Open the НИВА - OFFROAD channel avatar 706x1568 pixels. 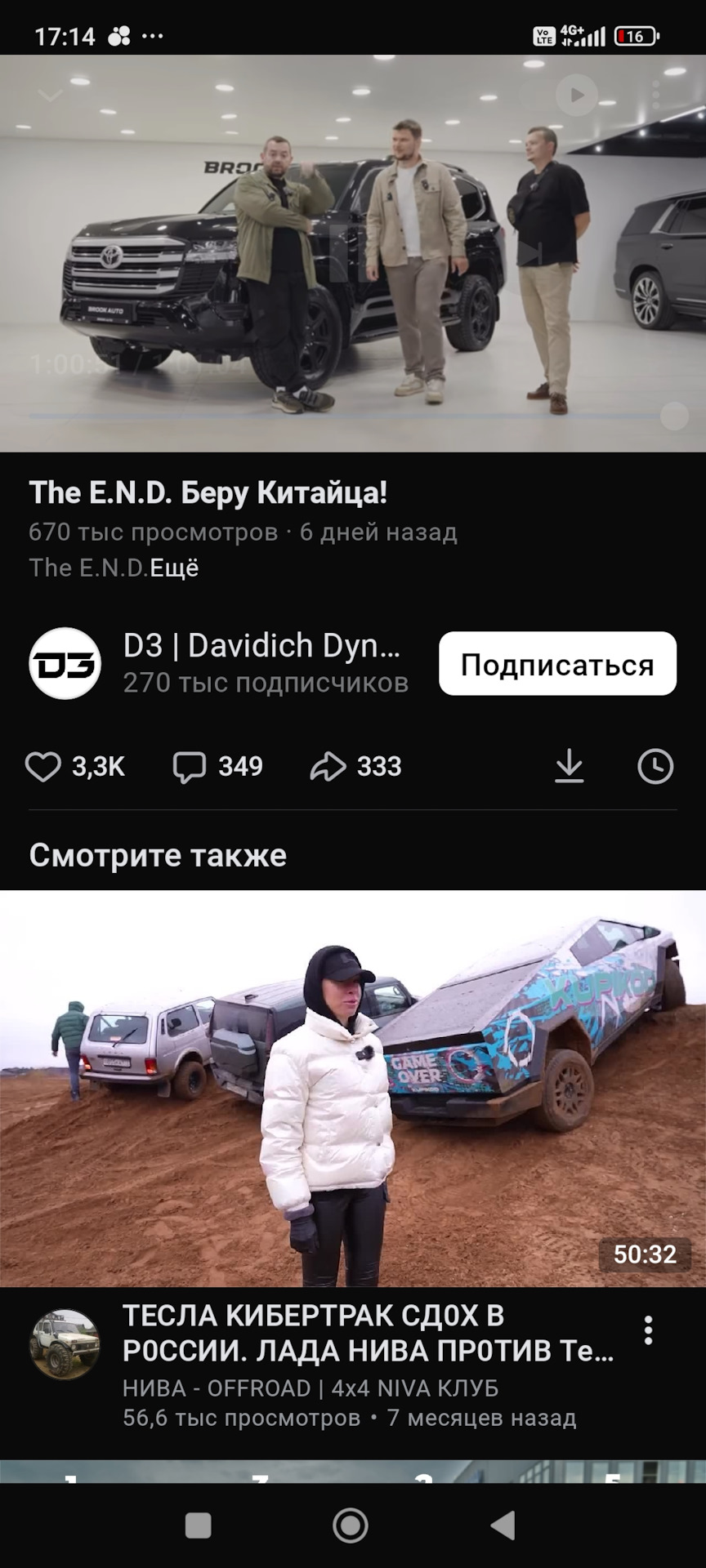(x=65, y=1345)
